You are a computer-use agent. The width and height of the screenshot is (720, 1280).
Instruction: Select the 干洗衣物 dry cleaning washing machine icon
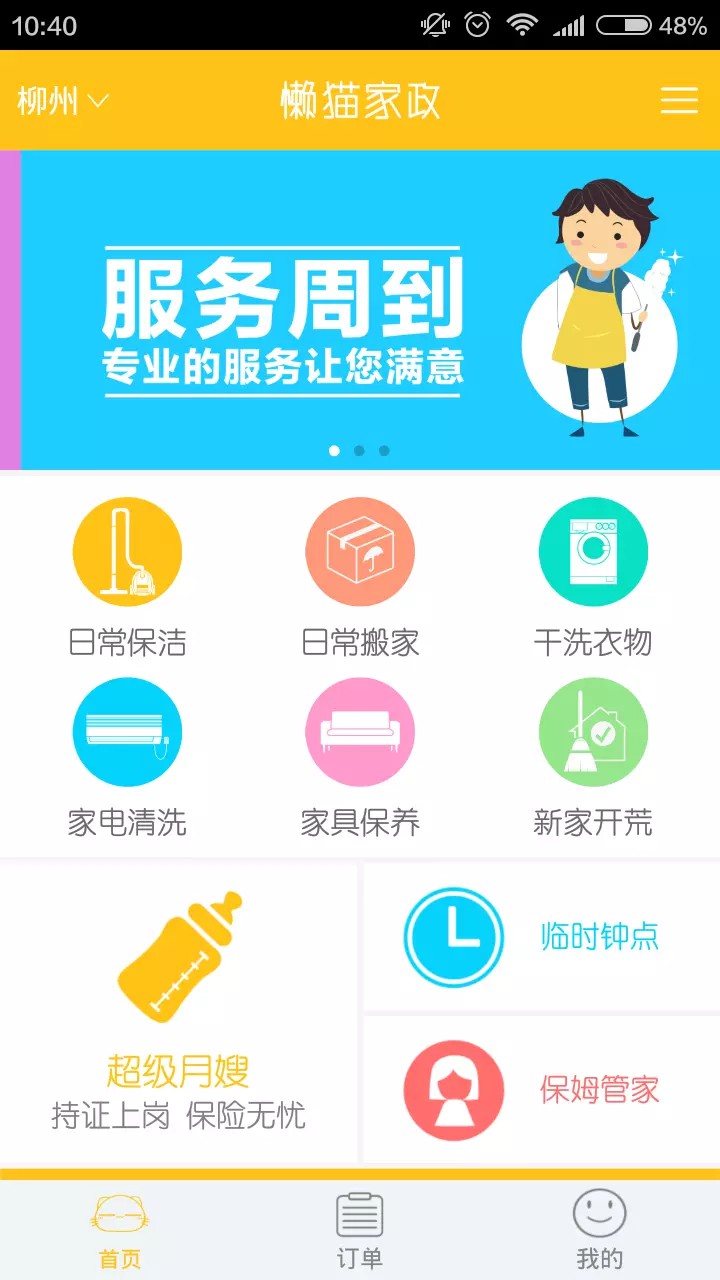coord(593,550)
